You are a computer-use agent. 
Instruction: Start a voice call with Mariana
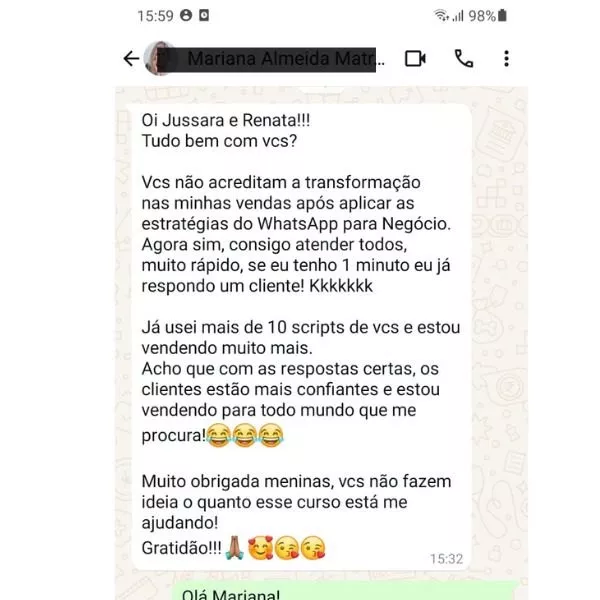(x=464, y=59)
